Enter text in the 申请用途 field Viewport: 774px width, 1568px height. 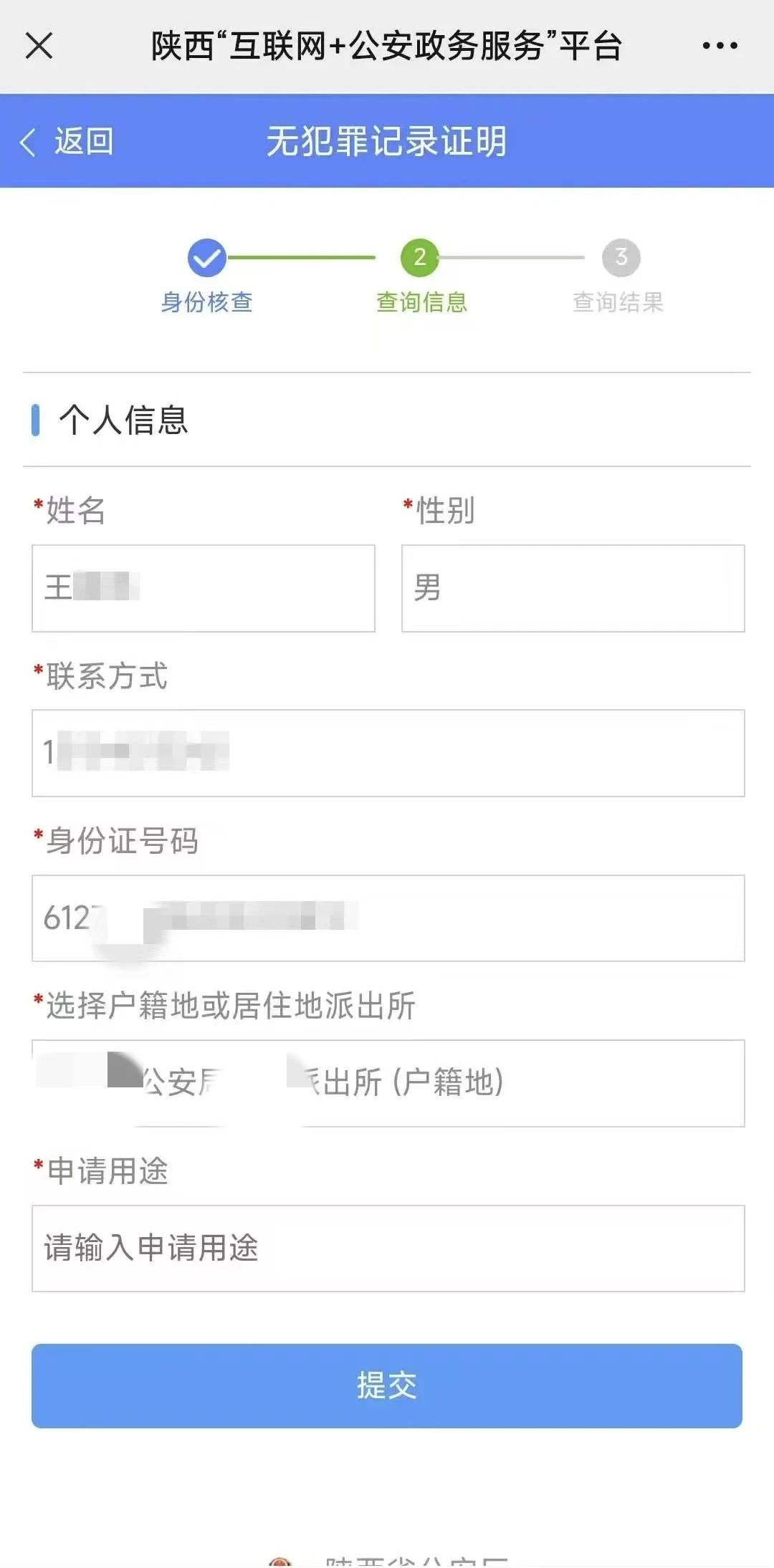coord(388,1249)
